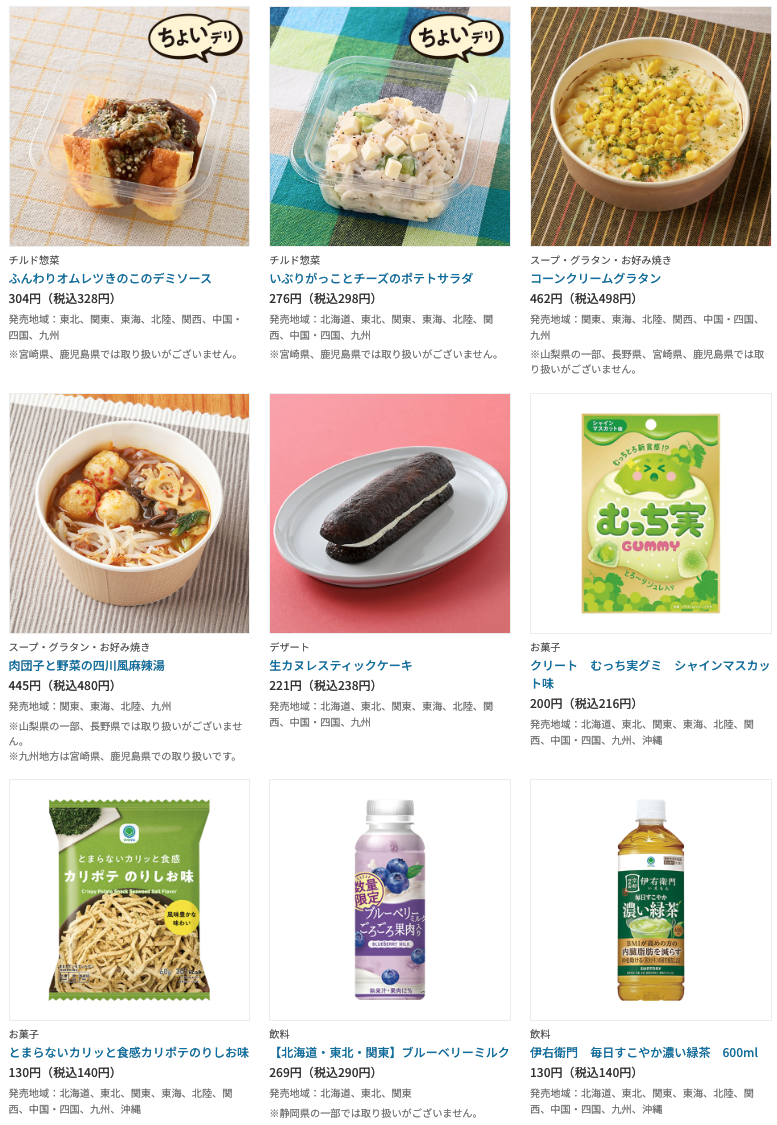
Task: Open the 肉団子と野菜の四川風麻辣湯 link
Action: [87, 666]
